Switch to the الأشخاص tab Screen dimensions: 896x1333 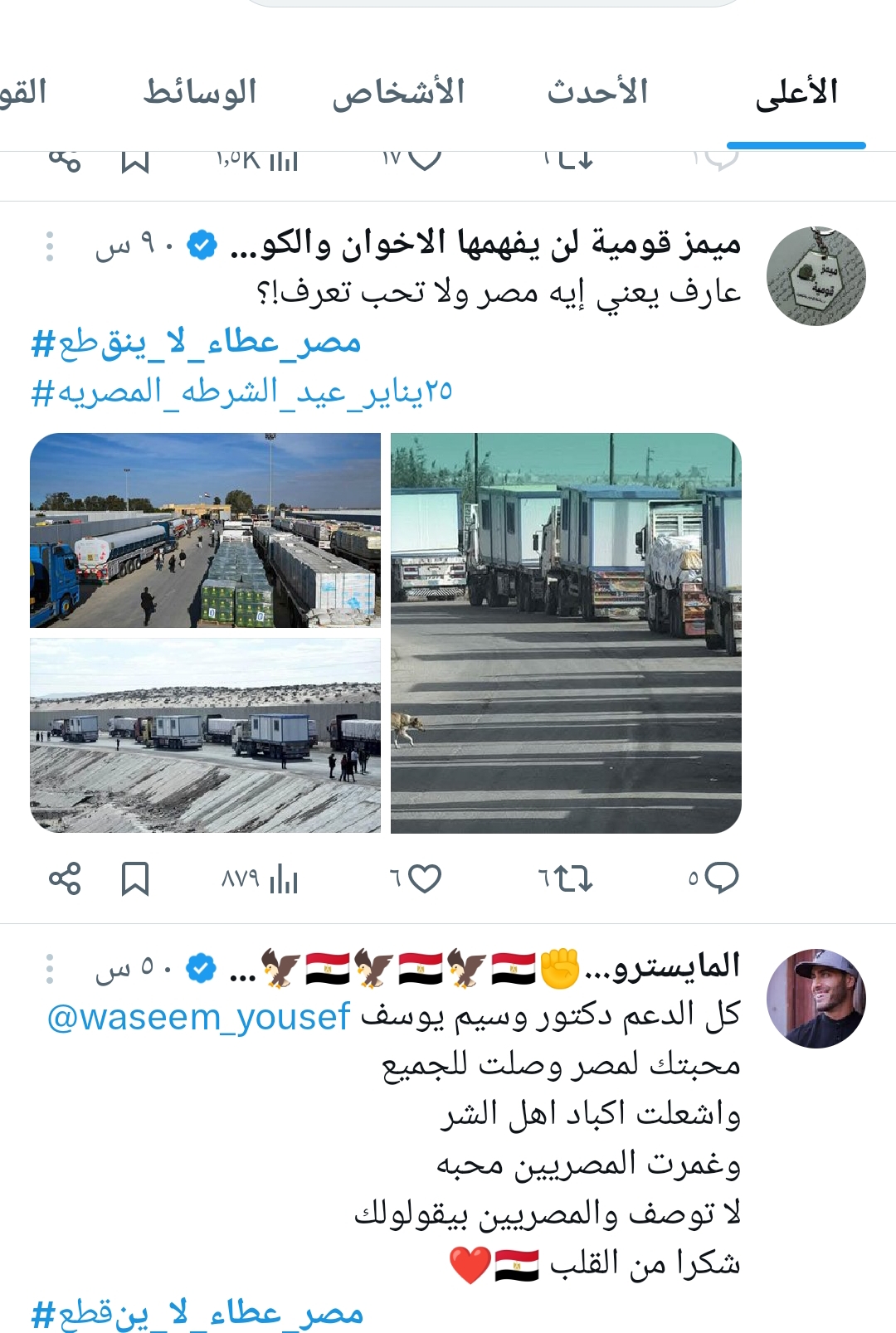(x=398, y=93)
